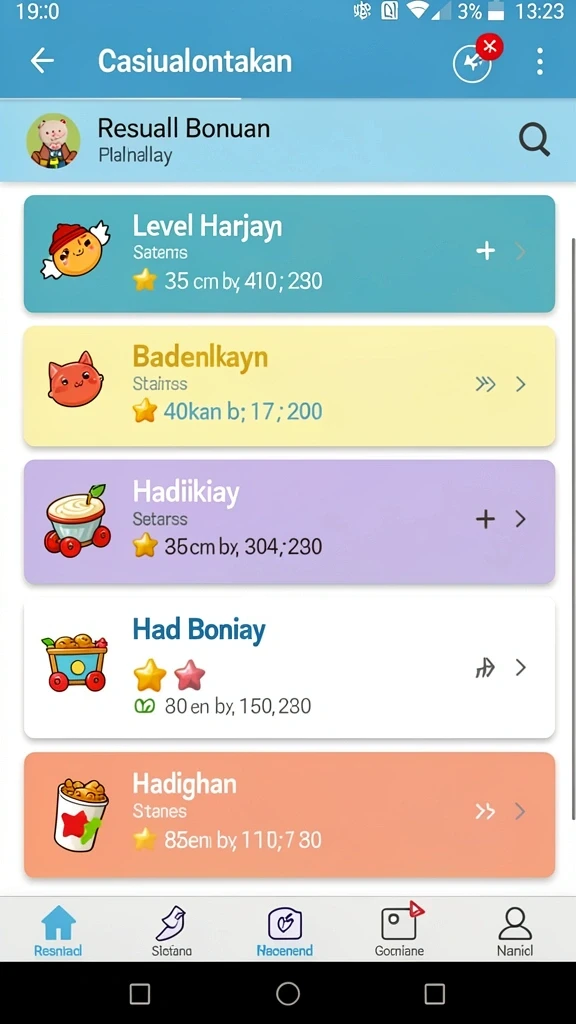Switch to the Resniad home tab
Viewport: 576px width, 1024px height.
(58, 931)
